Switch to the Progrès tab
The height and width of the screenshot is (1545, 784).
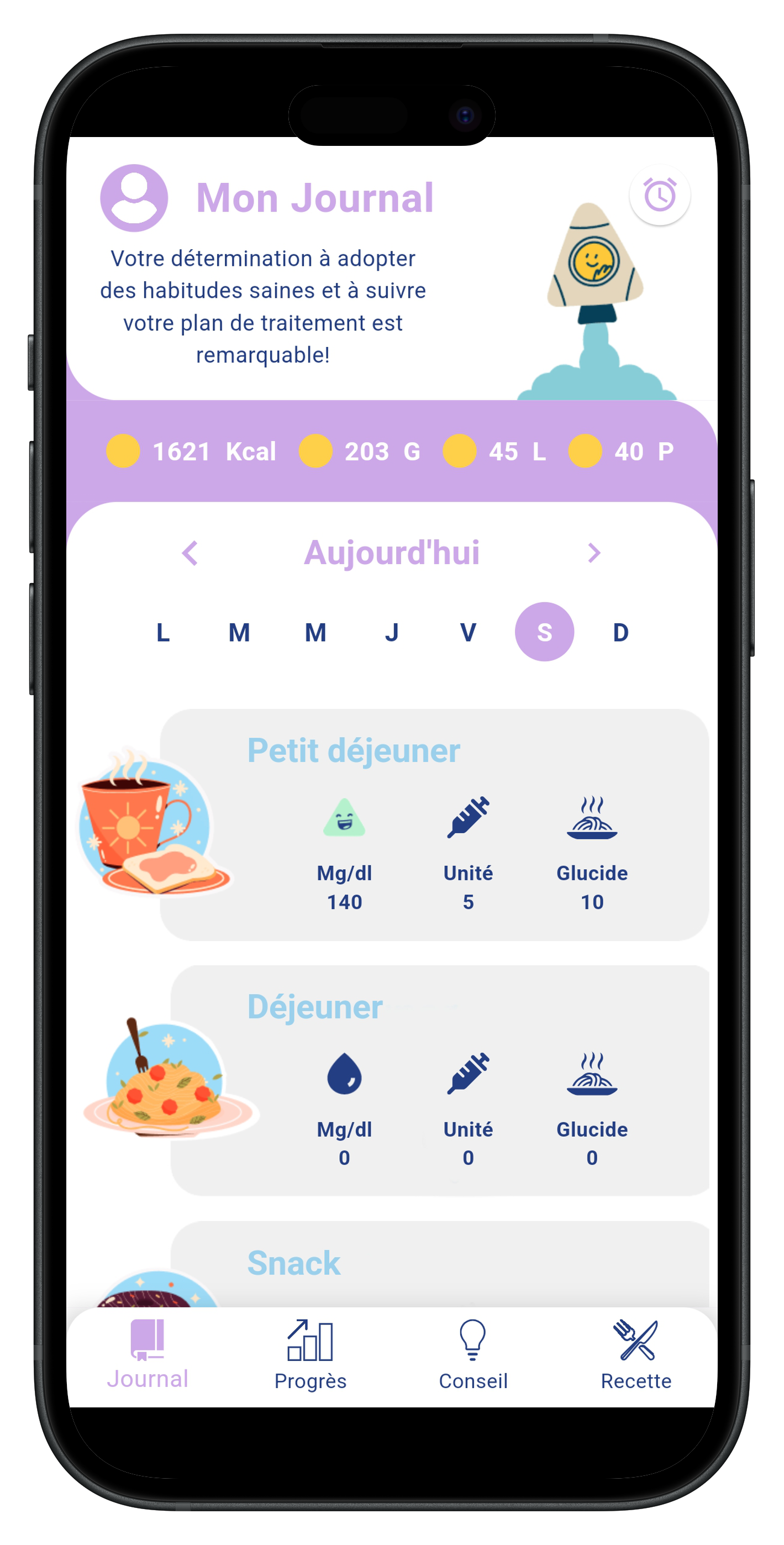click(310, 1355)
